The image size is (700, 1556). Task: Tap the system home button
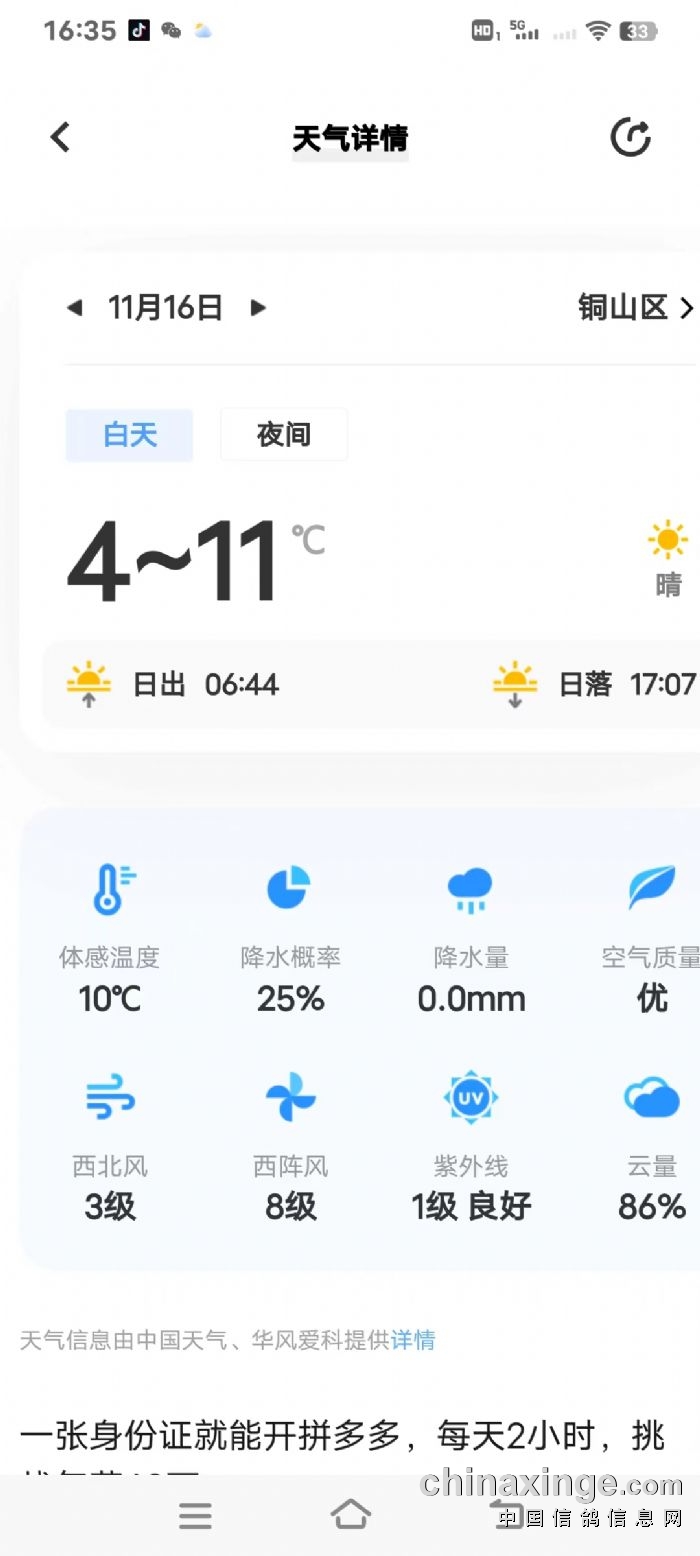point(350,1515)
